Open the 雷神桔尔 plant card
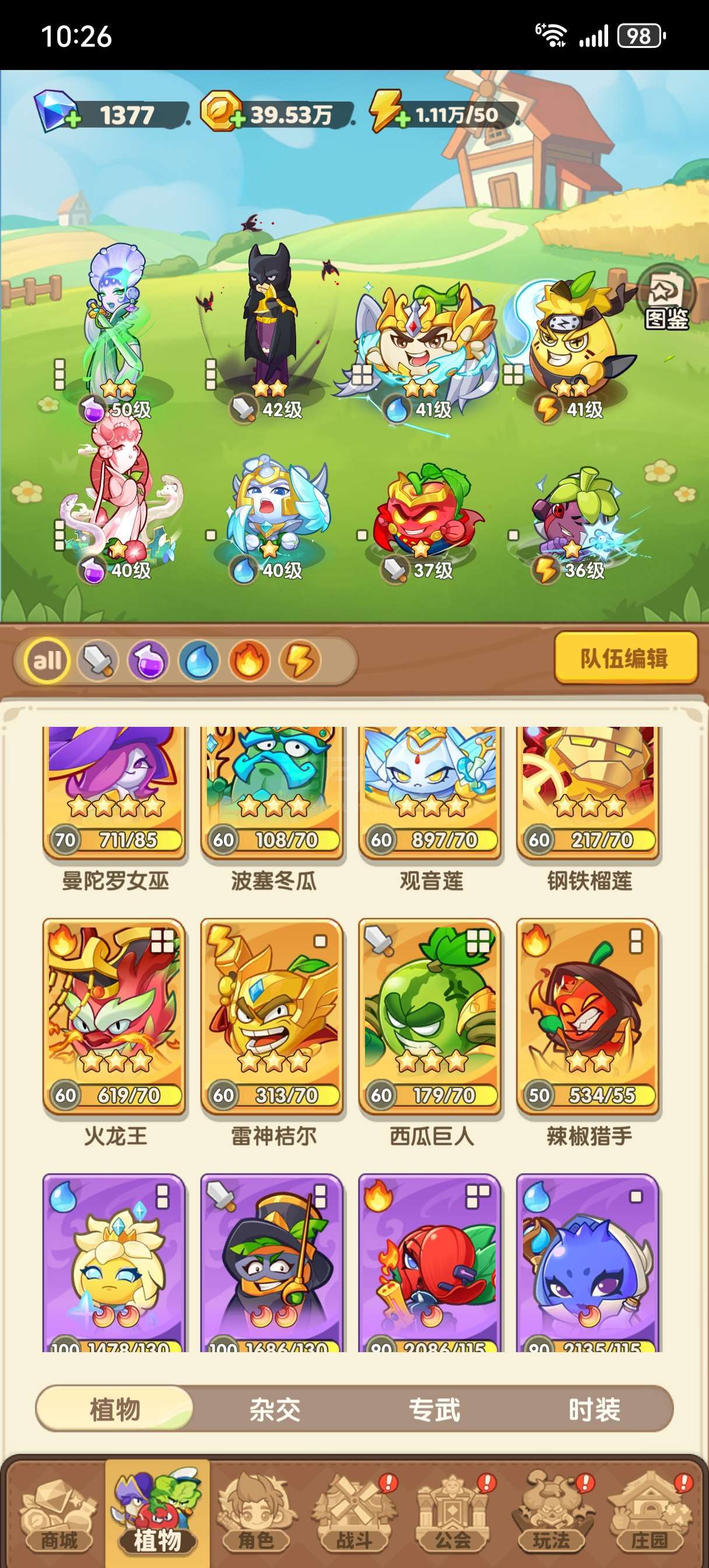Screen dimensions: 709x1568 [x=272, y=1017]
